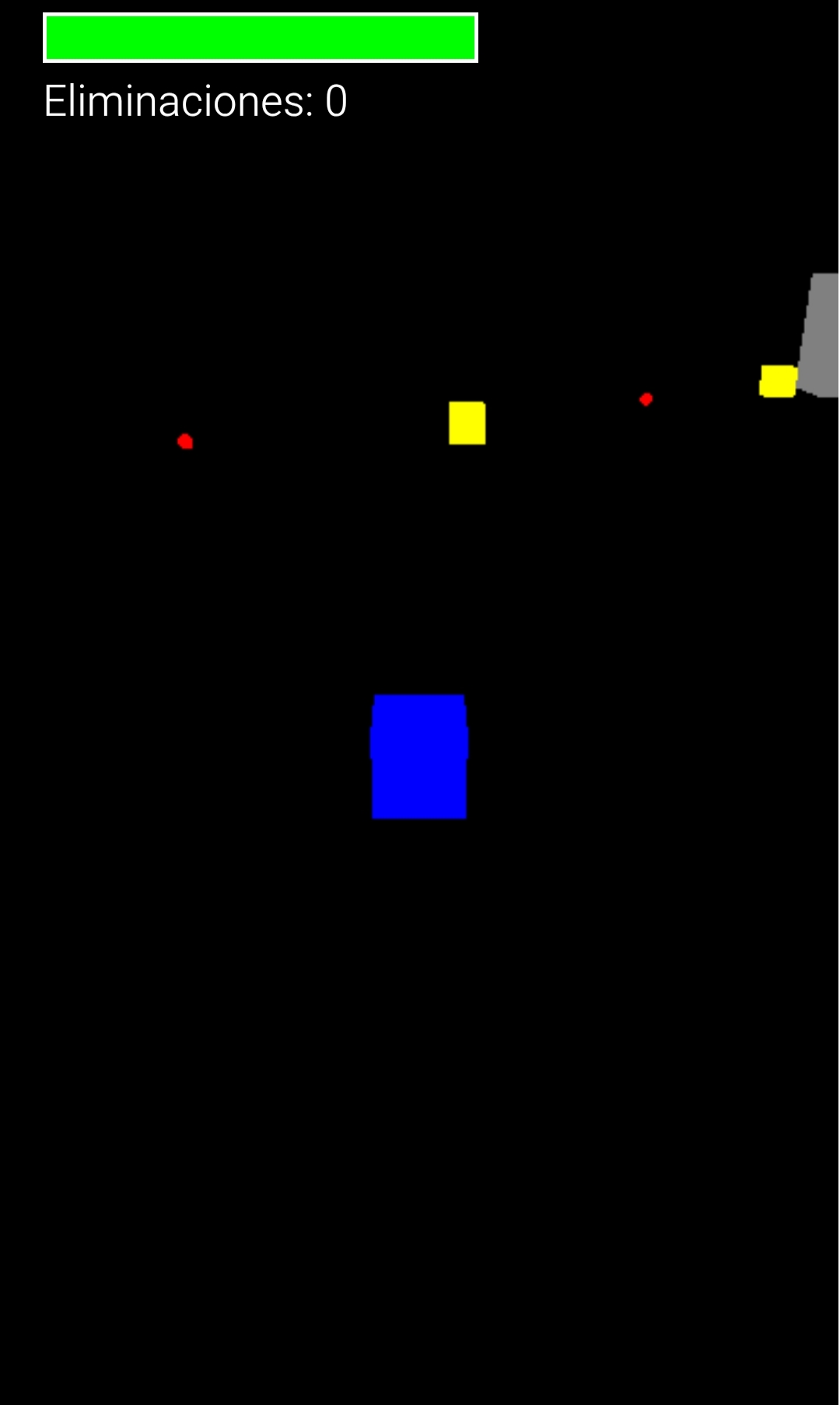This screenshot has height=1405, width=840.
Task: Tap the yellow square in the center
Action: 467,423
